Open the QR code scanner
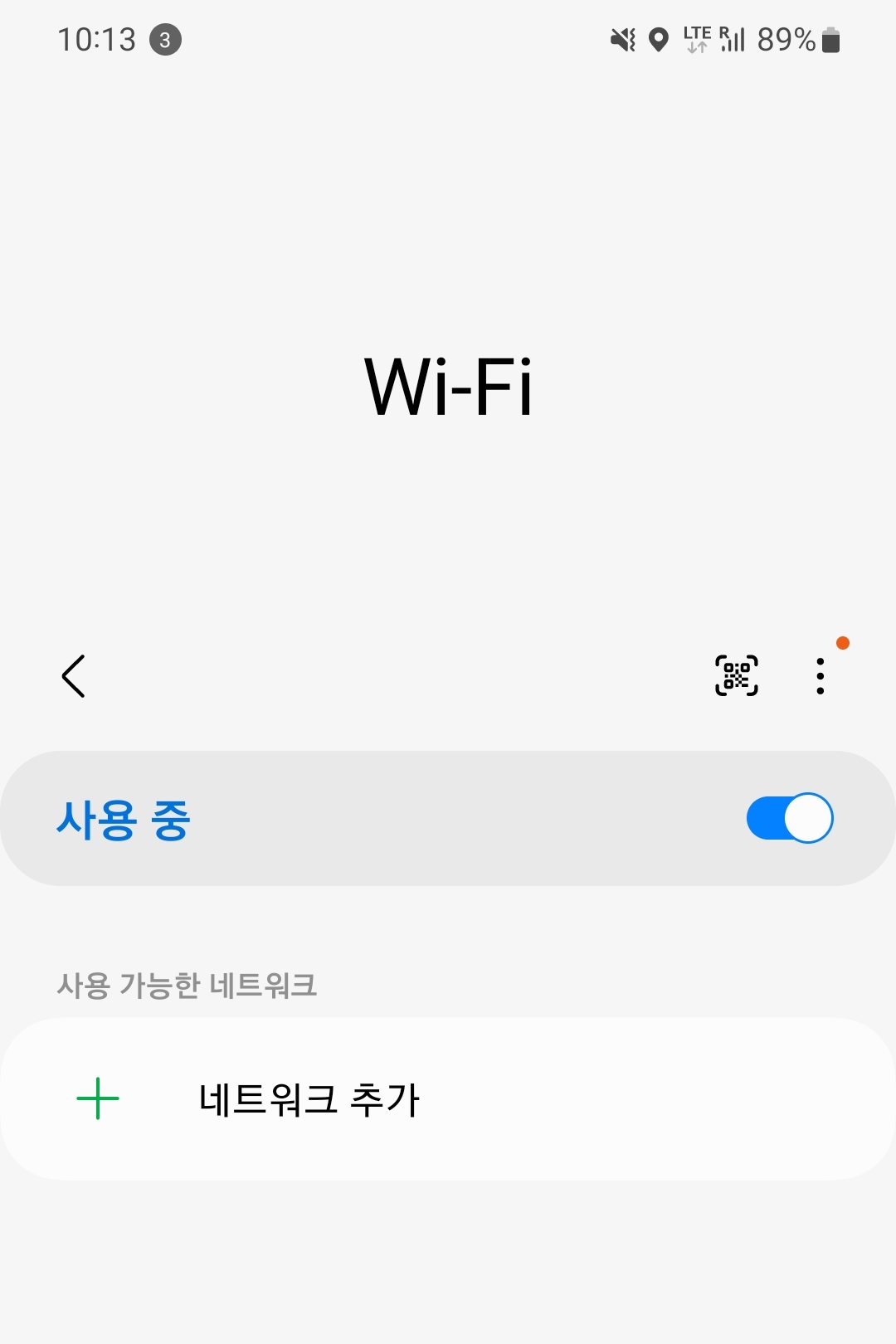This screenshot has width=896, height=1344. (x=736, y=676)
